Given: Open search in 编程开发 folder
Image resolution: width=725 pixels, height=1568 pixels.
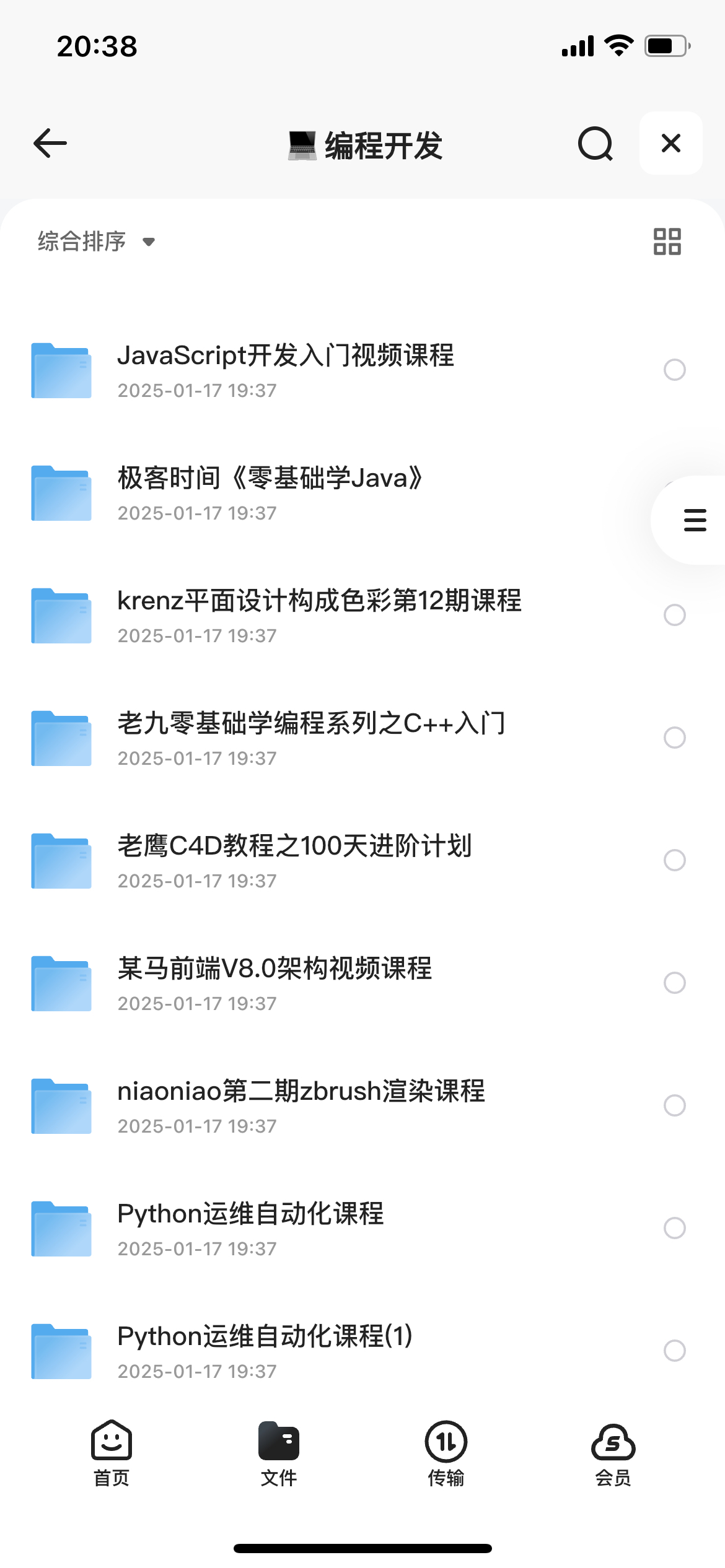Looking at the screenshot, I should click(595, 144).
